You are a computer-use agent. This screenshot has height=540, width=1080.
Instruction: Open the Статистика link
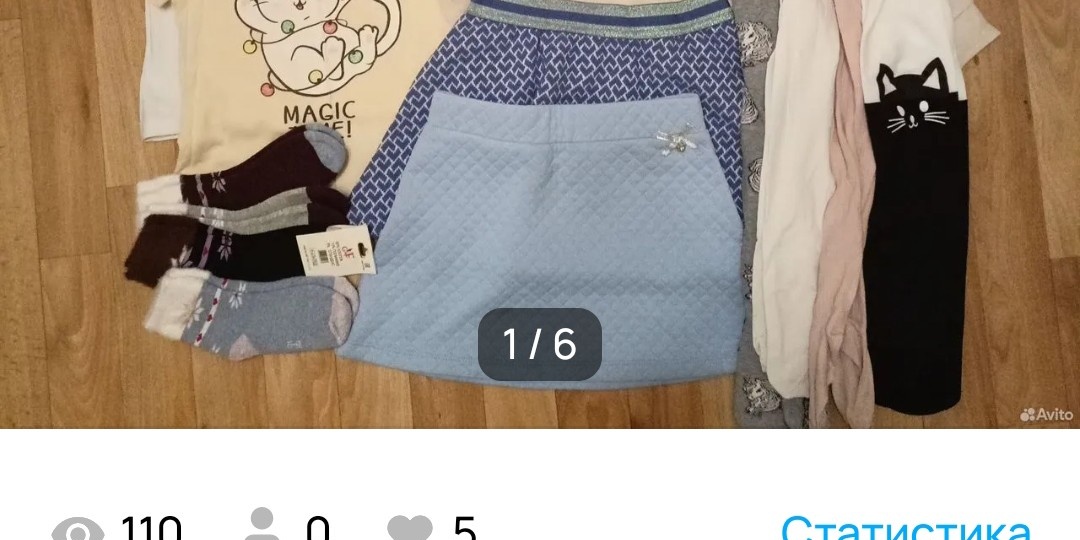905,528
